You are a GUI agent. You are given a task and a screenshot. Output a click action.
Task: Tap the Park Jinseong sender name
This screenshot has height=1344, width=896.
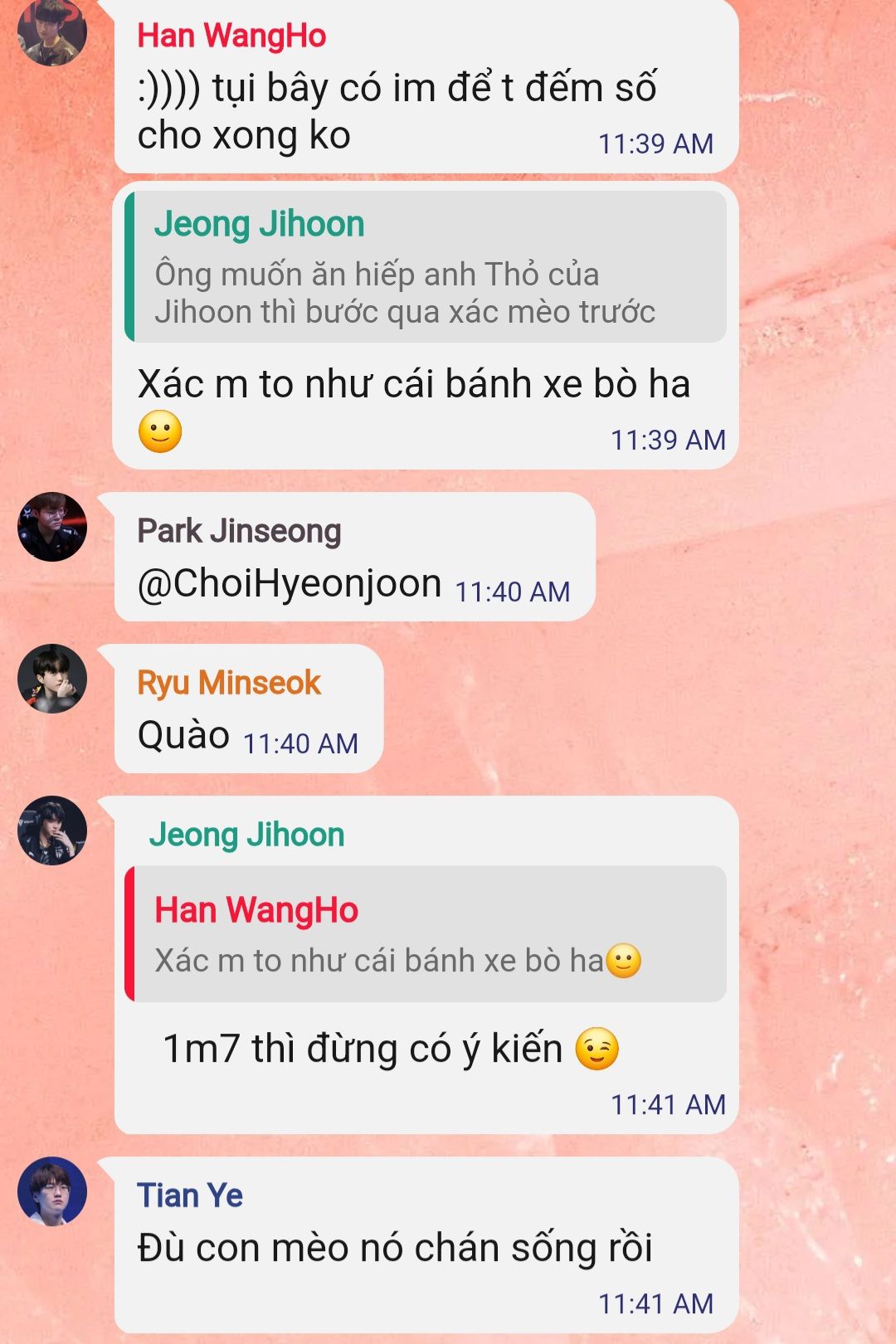pyautogui.click(x=239, y=531)
